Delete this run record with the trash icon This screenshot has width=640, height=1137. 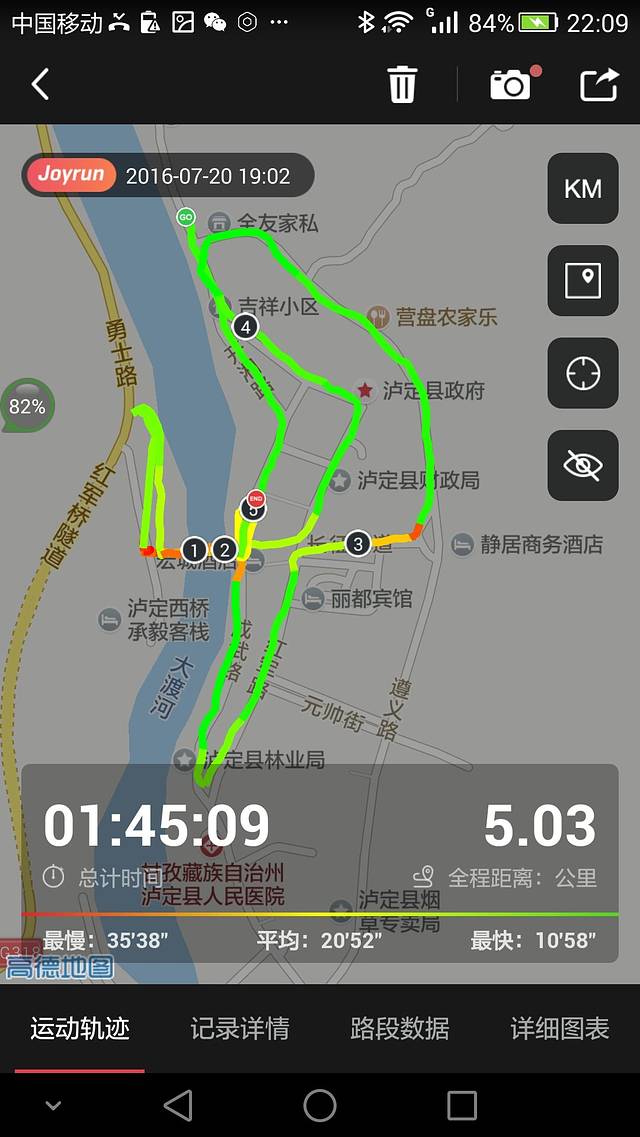click(402, 85)
